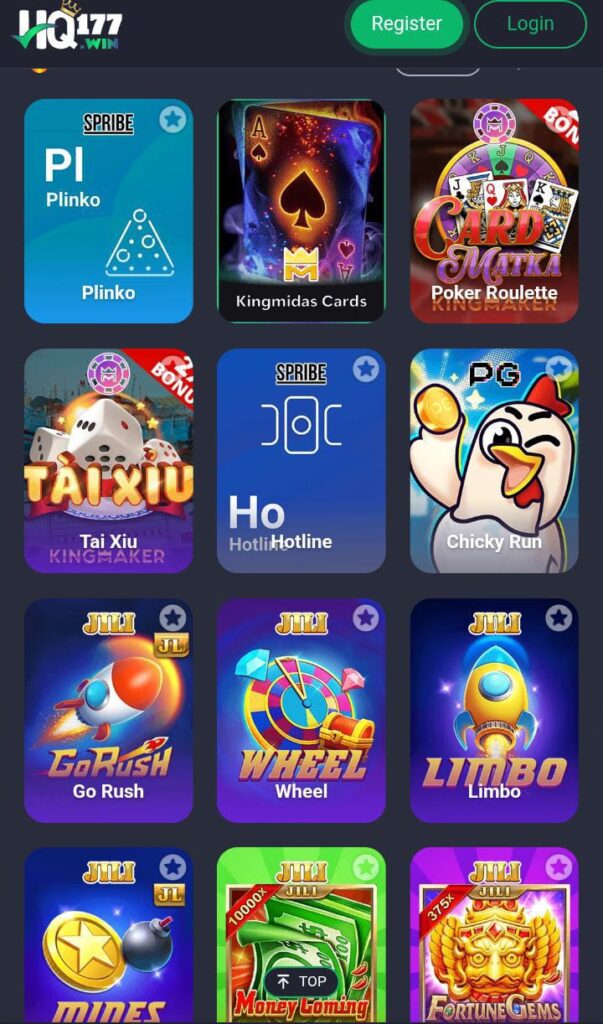Screen dimensions: 603x1024
Task: Open Kingmidas Cards game
Action: (301, 210)
